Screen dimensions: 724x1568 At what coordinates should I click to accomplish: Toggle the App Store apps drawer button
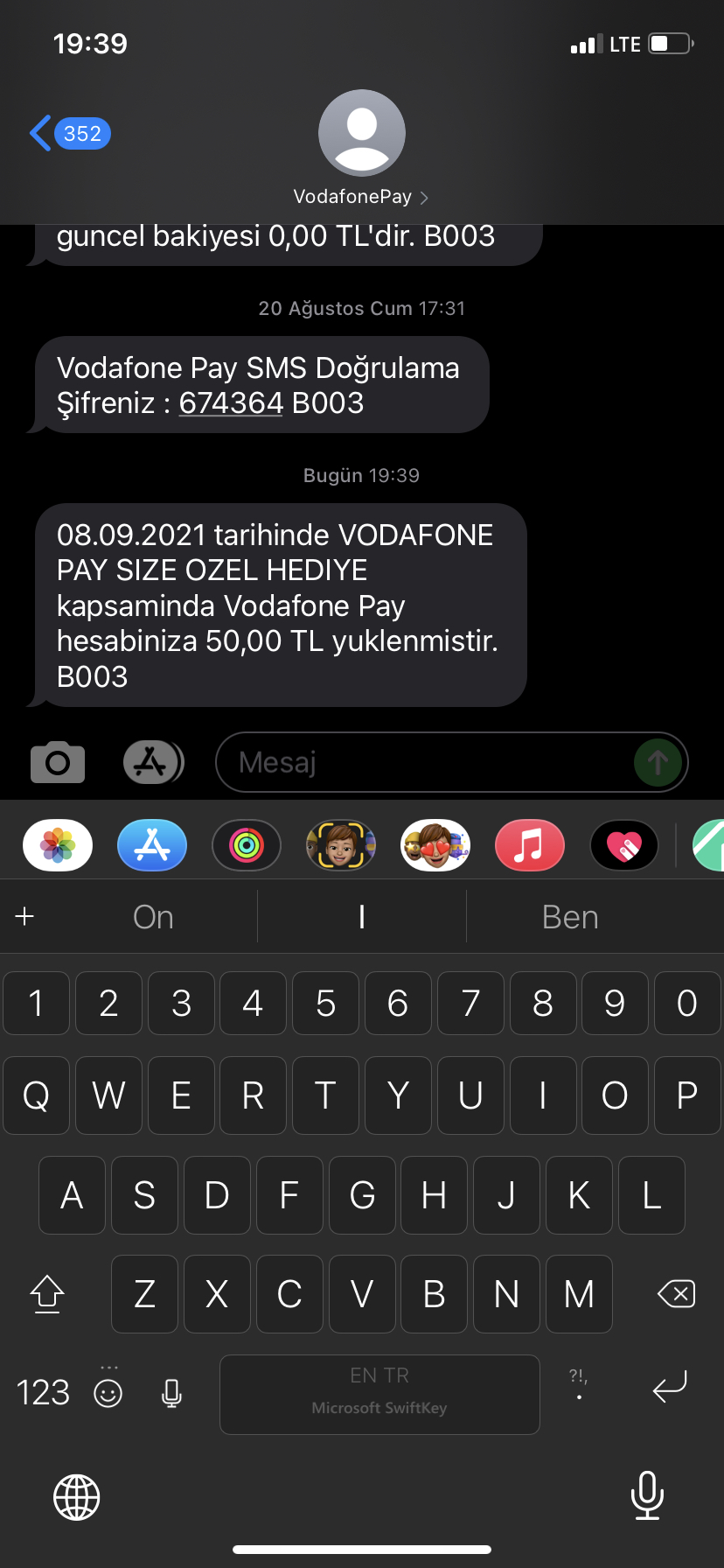[x=153, y=762]
